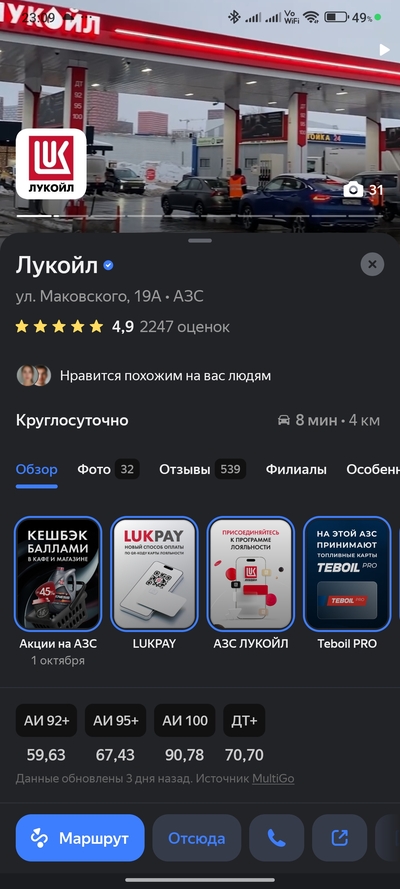
Task: Switch to the Фото tab
Action: 108,469
